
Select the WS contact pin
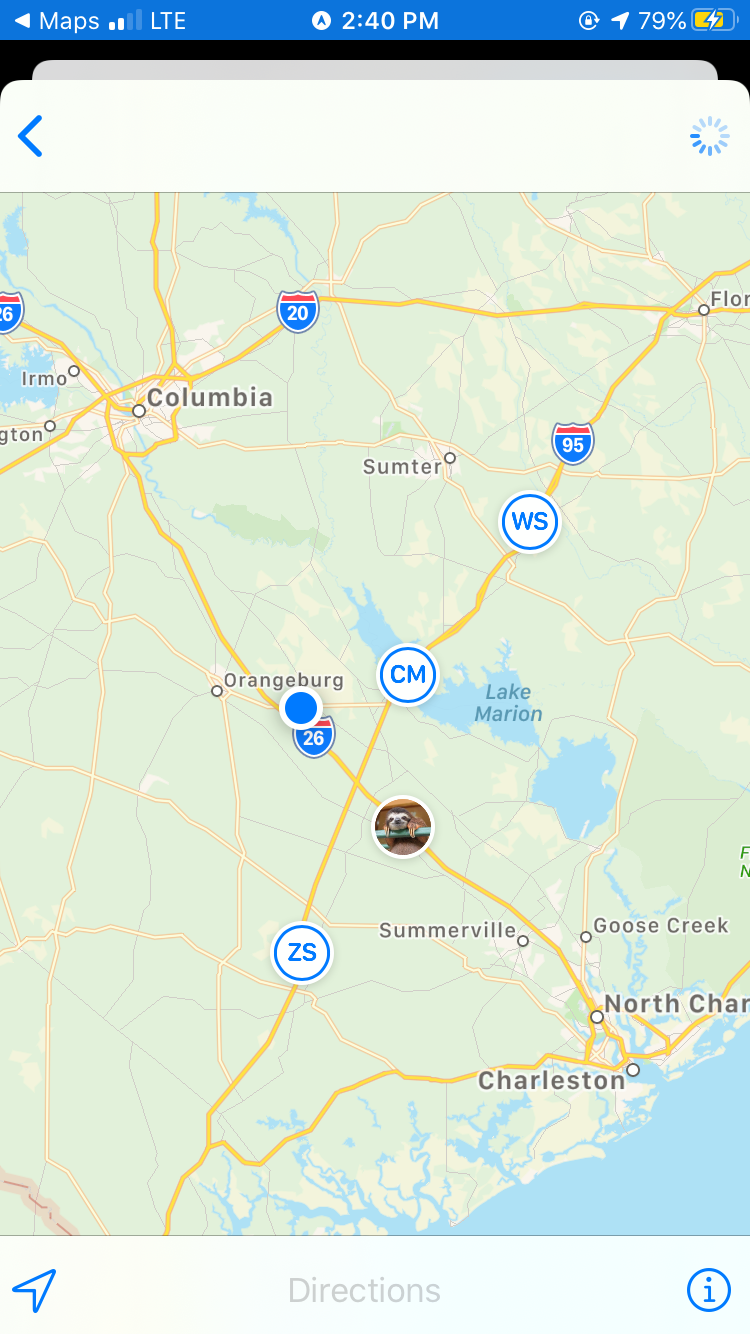coord(529,522)
